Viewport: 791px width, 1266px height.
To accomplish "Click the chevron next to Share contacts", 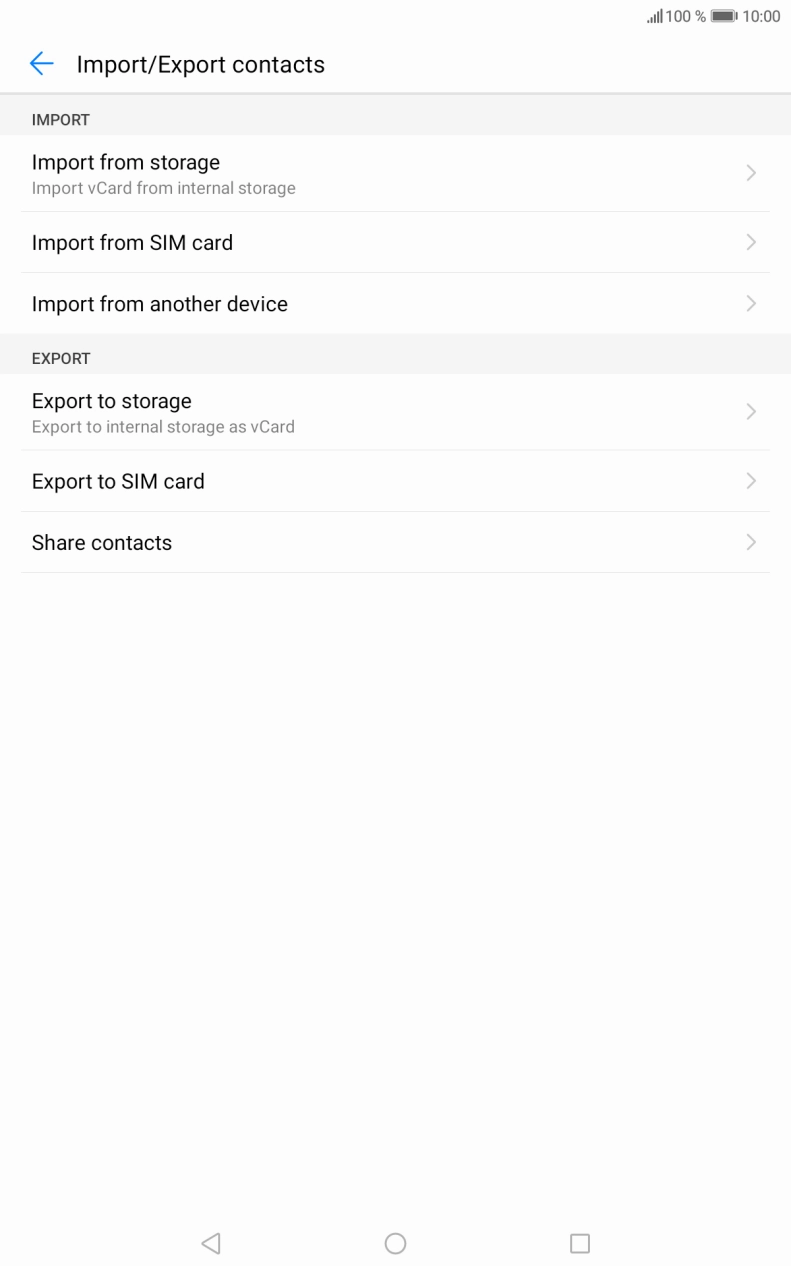I will pyautogui.click(x=750, y=542).
